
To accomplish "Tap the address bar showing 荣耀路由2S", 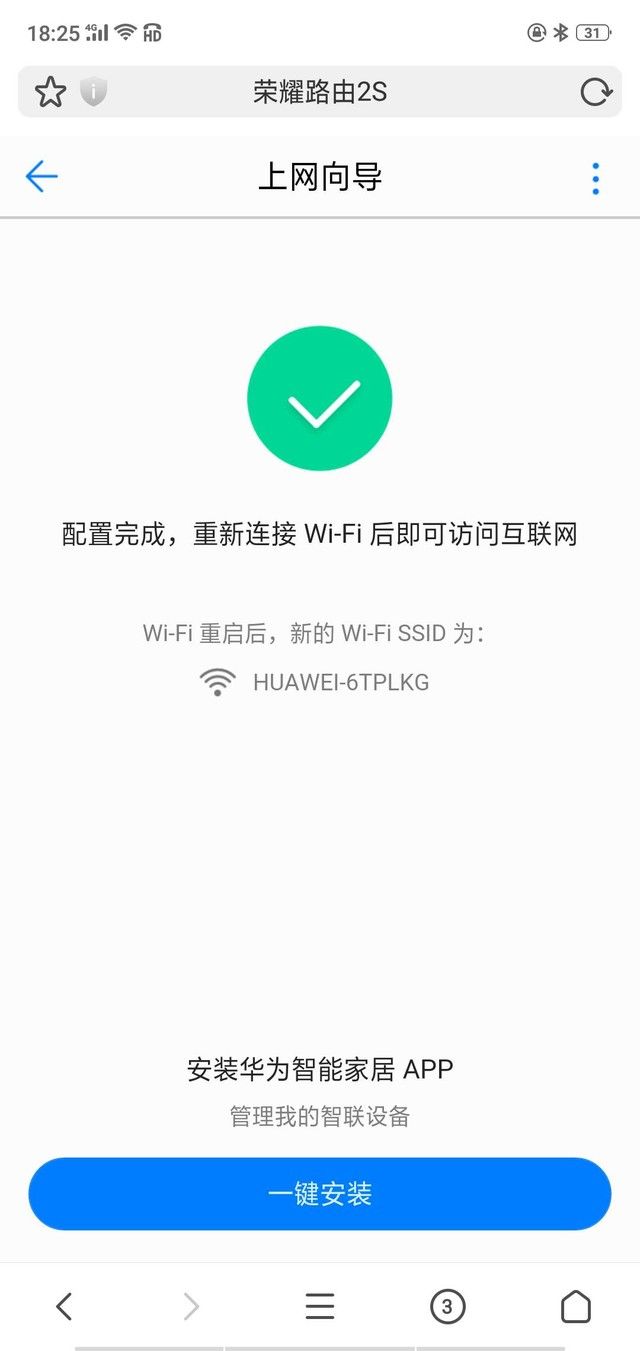I will coord(320,93).
